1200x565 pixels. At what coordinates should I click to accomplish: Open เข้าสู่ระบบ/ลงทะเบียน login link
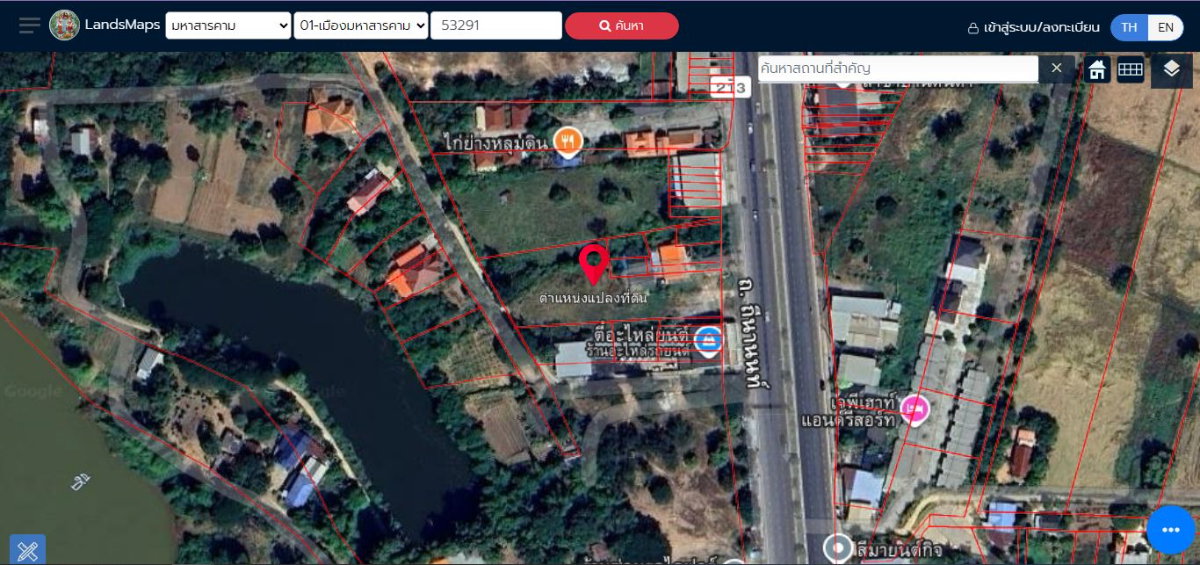click(x=1033, y=27)
